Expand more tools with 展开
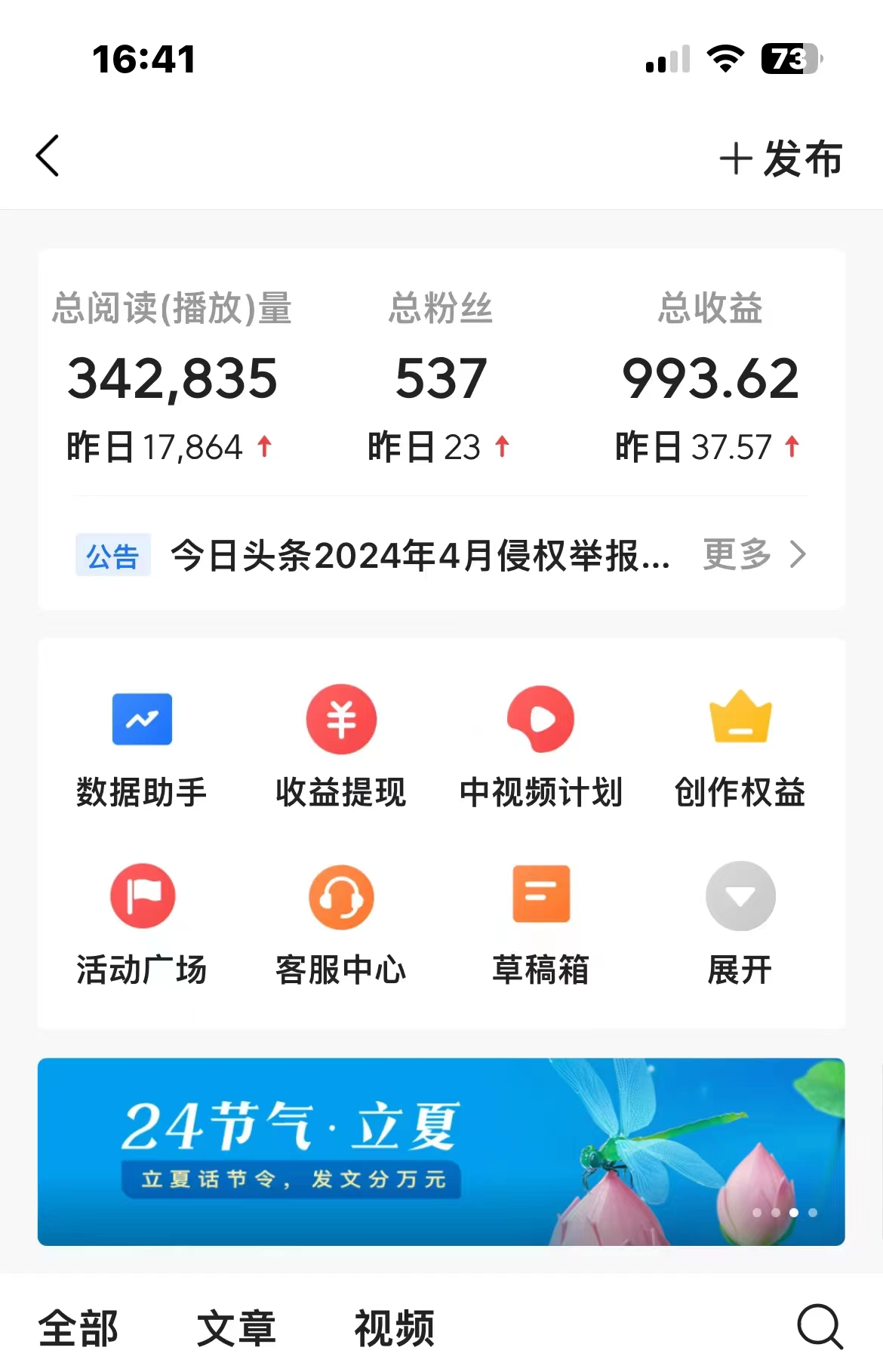Viewport: 883px width, 1372px height. click(740, 925)
